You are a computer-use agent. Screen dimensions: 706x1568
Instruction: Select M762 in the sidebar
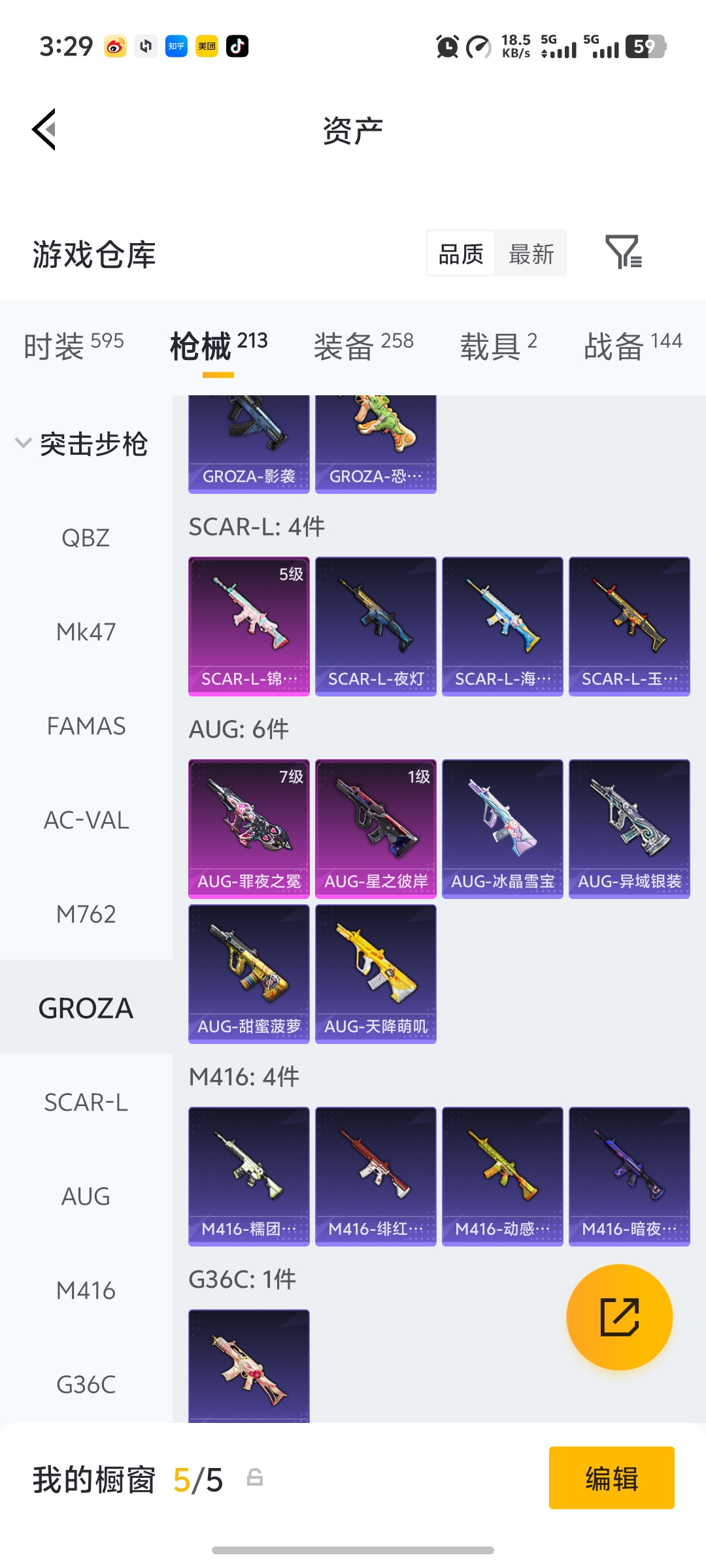[x=86, y=914]
